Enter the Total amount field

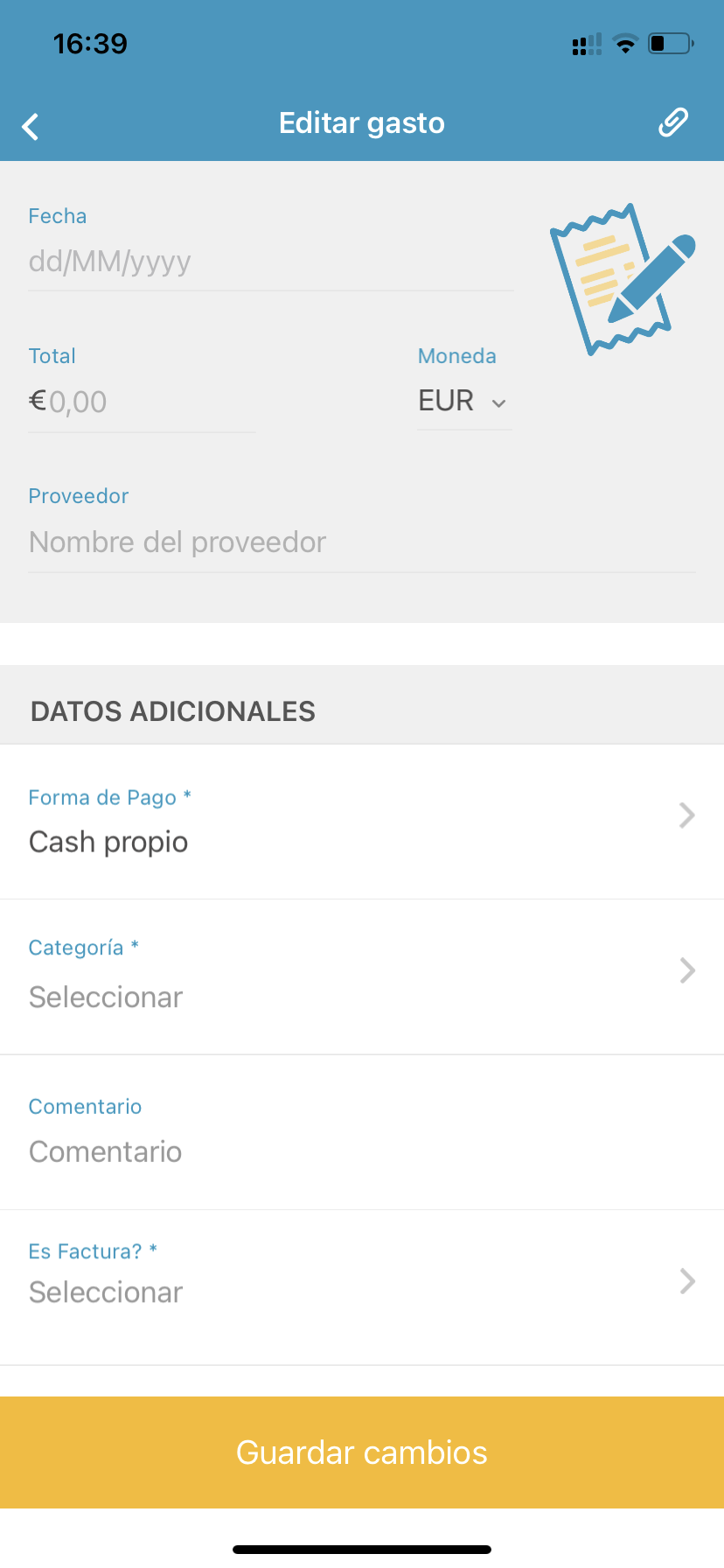coord(140,402)
